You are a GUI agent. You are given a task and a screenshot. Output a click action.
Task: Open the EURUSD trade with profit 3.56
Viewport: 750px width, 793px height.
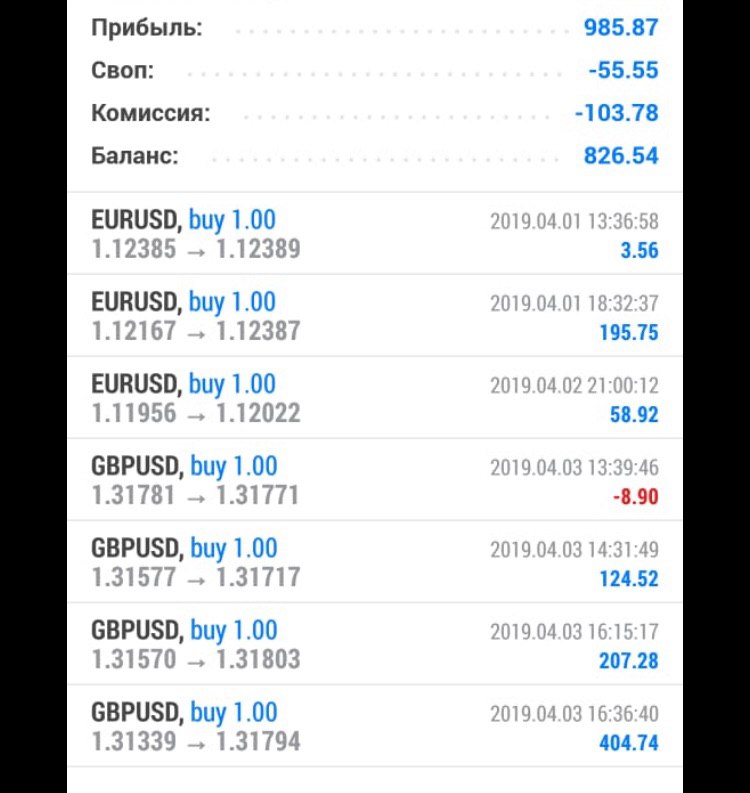375,234
